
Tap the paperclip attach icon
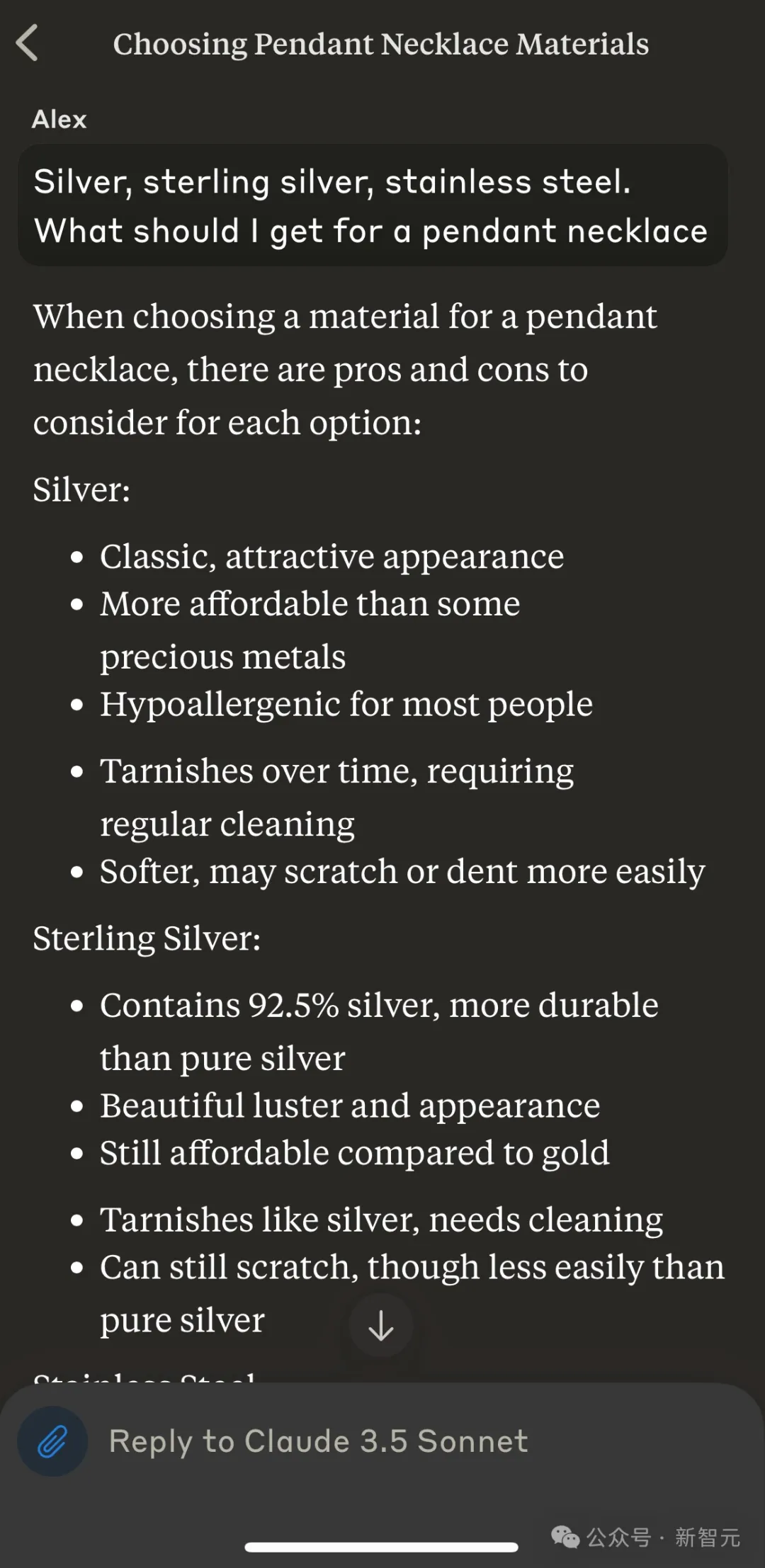tap(52, 1441)
